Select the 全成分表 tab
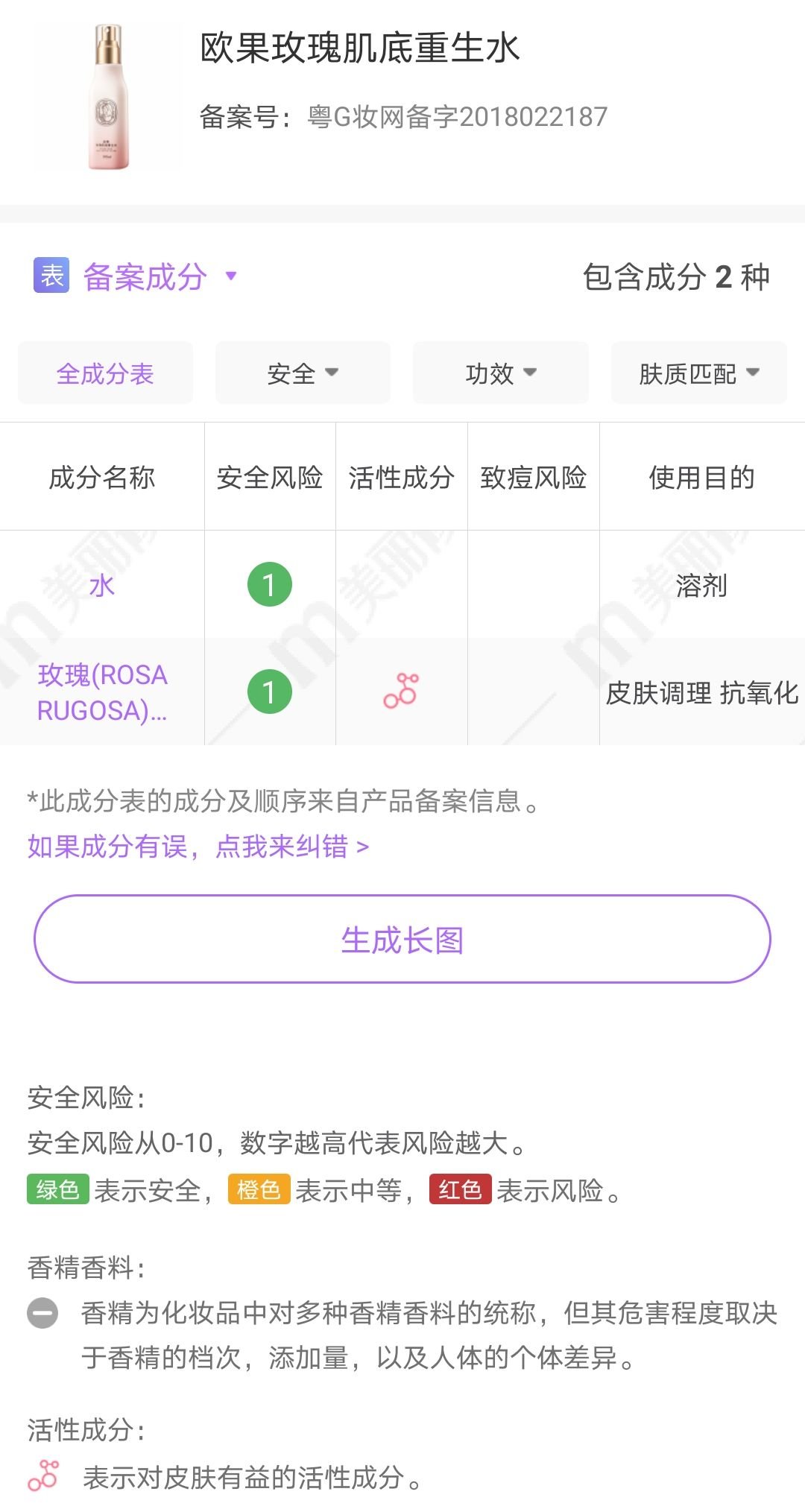805x1512 pixels. pos(105,373)
